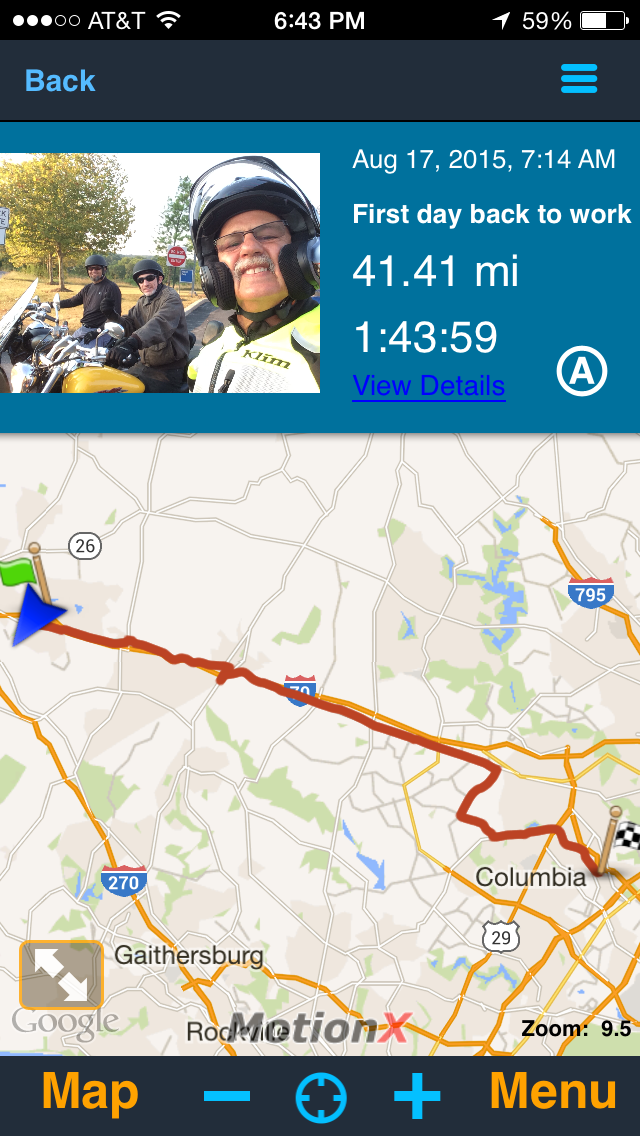Open the track photo thumbnail

pyautogui.click(x=160, y=273)
